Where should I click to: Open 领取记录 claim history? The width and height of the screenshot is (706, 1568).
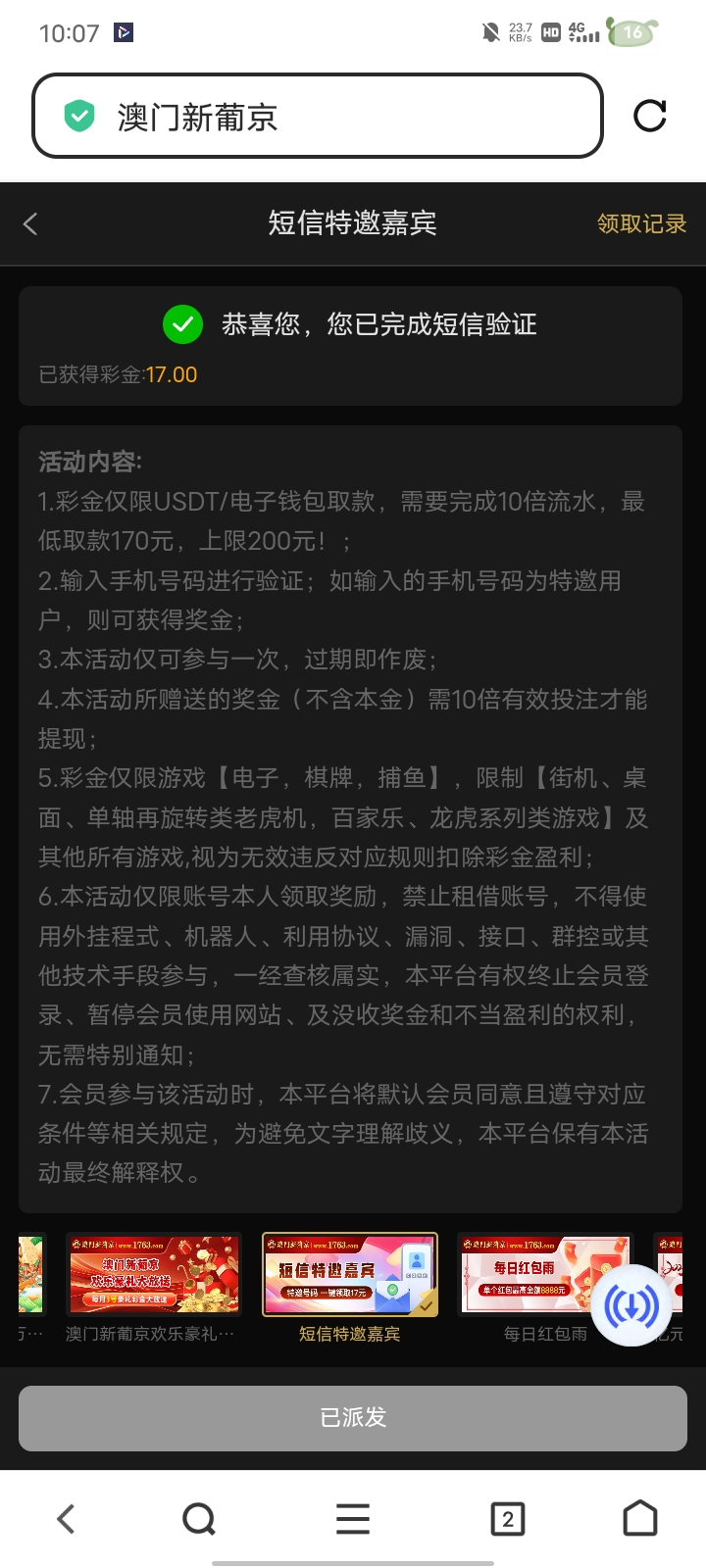click(641, 223)
